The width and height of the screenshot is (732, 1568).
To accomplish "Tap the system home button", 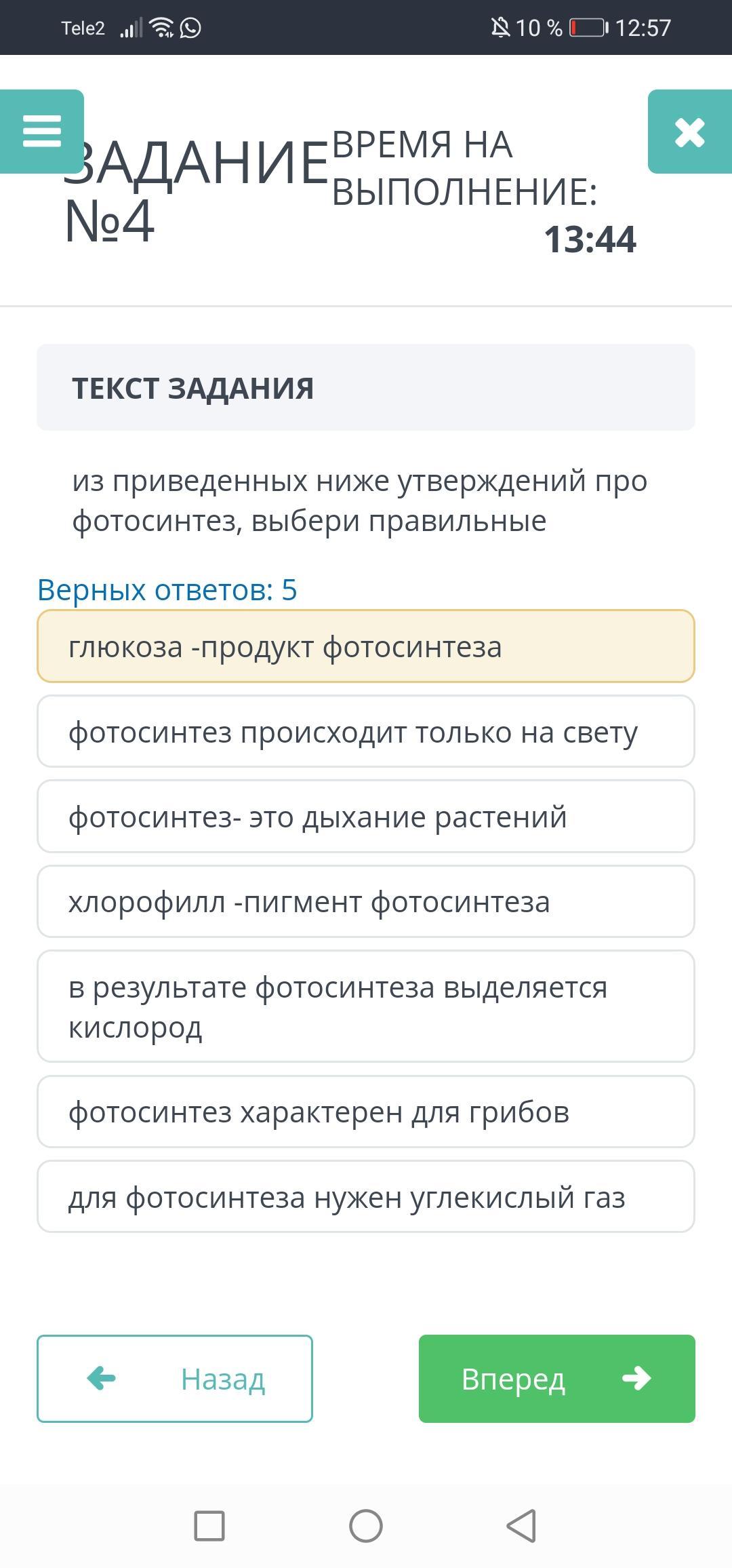I will 366,1526.
